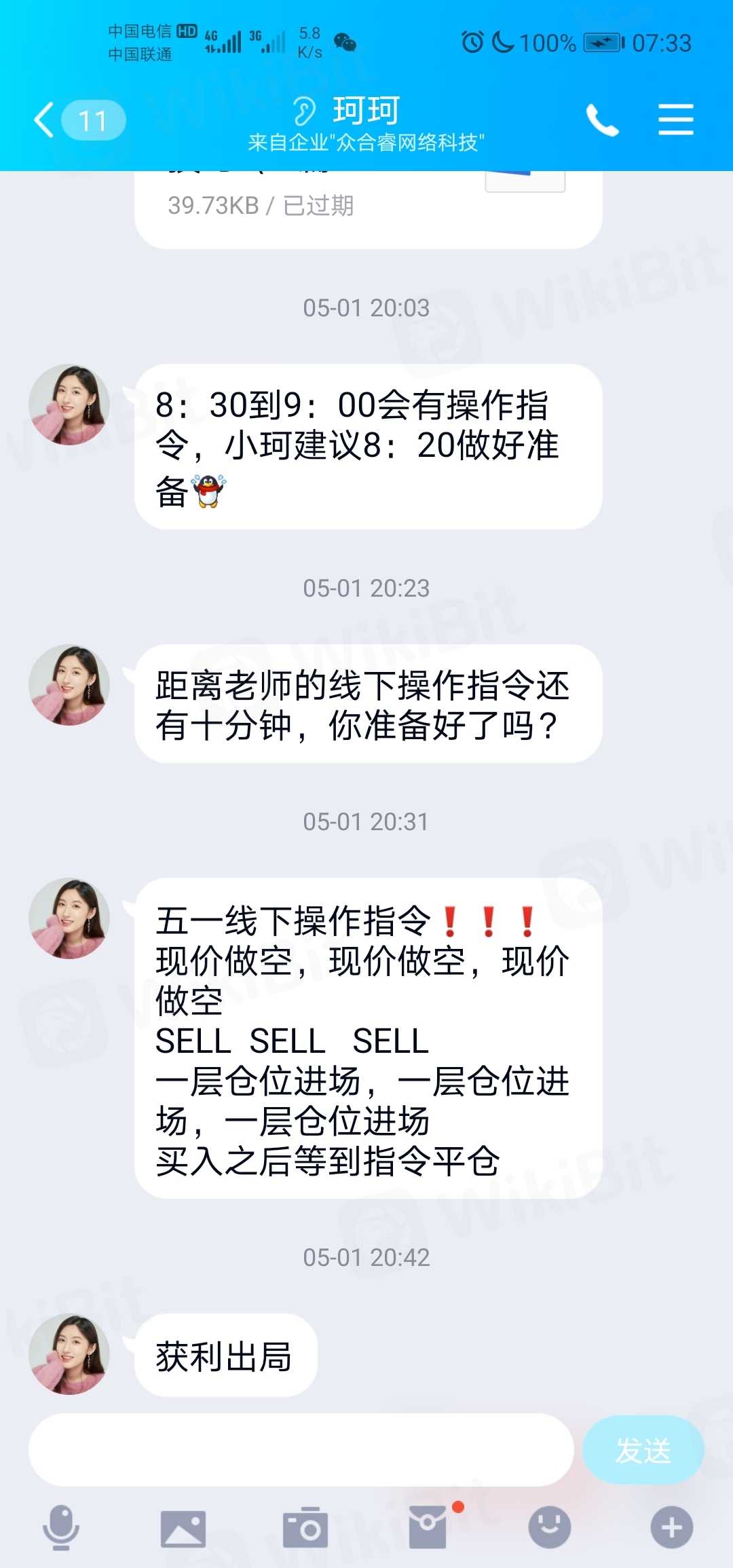Image resolution: width=733 pixels, height=1568 pixels.
Task: Go back to the message list
Action: (46, 120)
